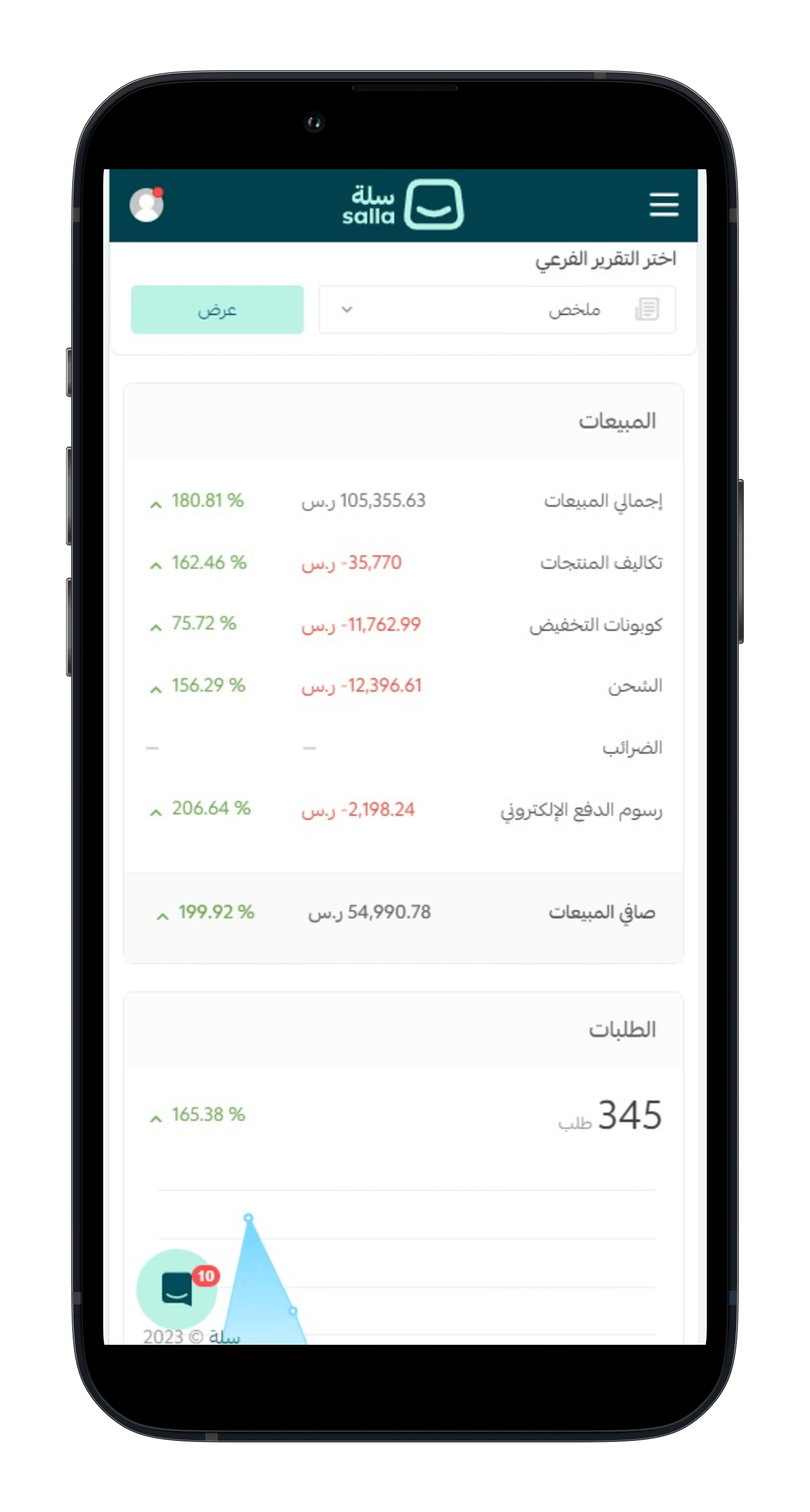Tap the عرض button
This screenshot has height=1512, width=810.
(217, 309)
